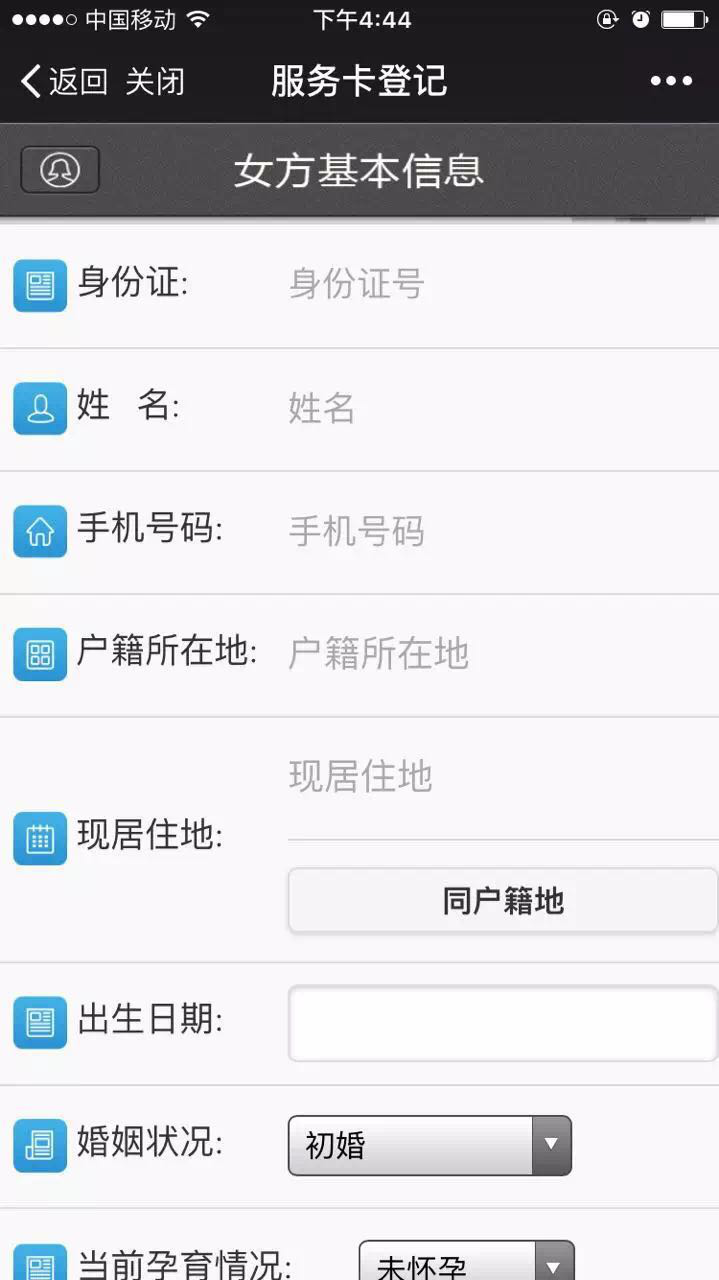
Task: Go back with the 返回 arrow
Action: pyautogui.click(x=64, y=81)
